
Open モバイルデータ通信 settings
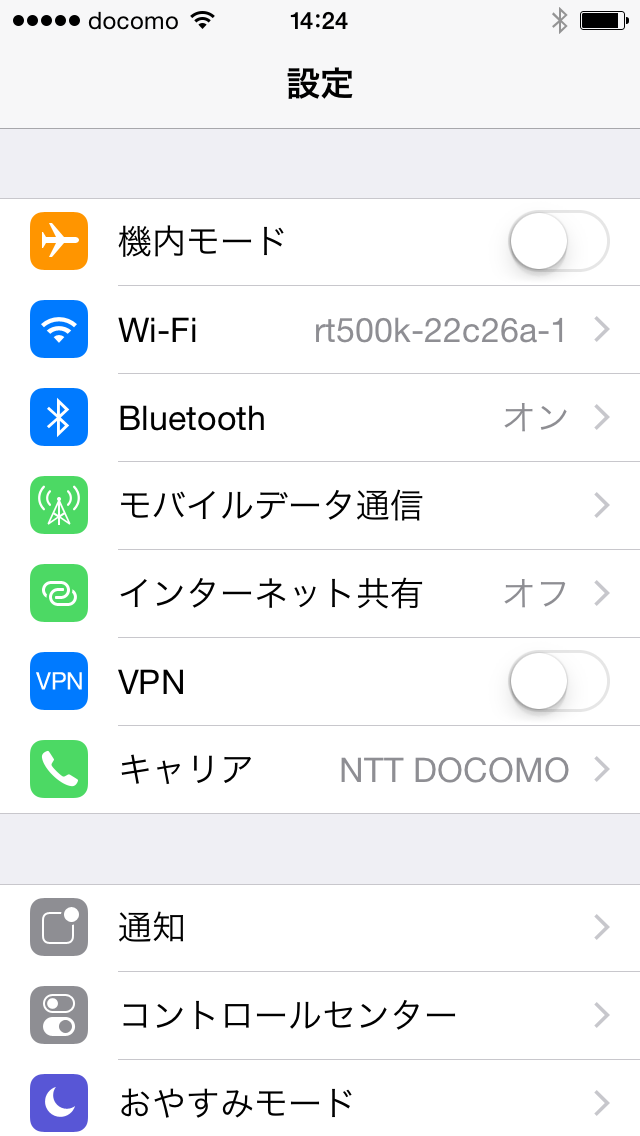(320, 506)
